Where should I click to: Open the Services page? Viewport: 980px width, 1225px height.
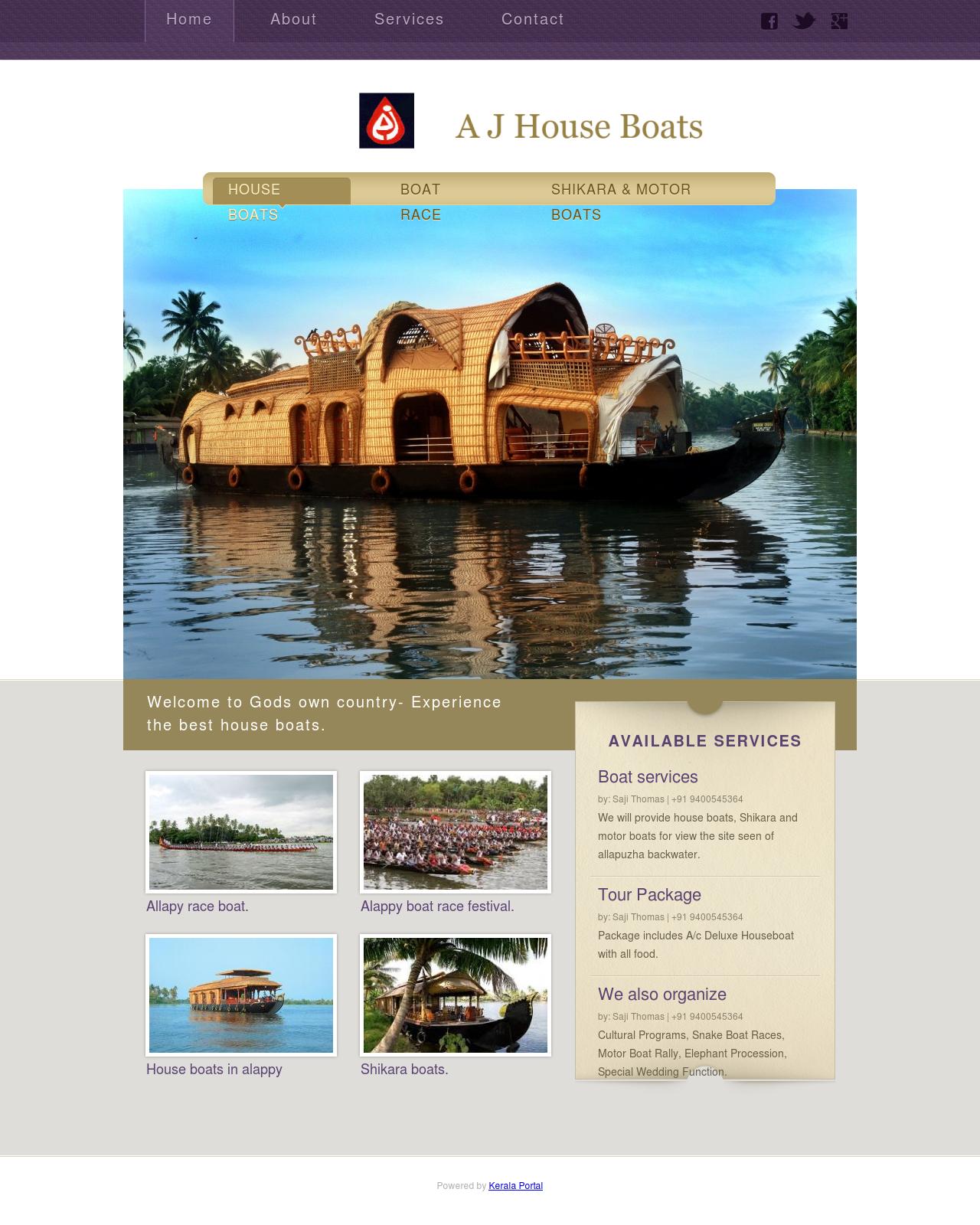409,20
